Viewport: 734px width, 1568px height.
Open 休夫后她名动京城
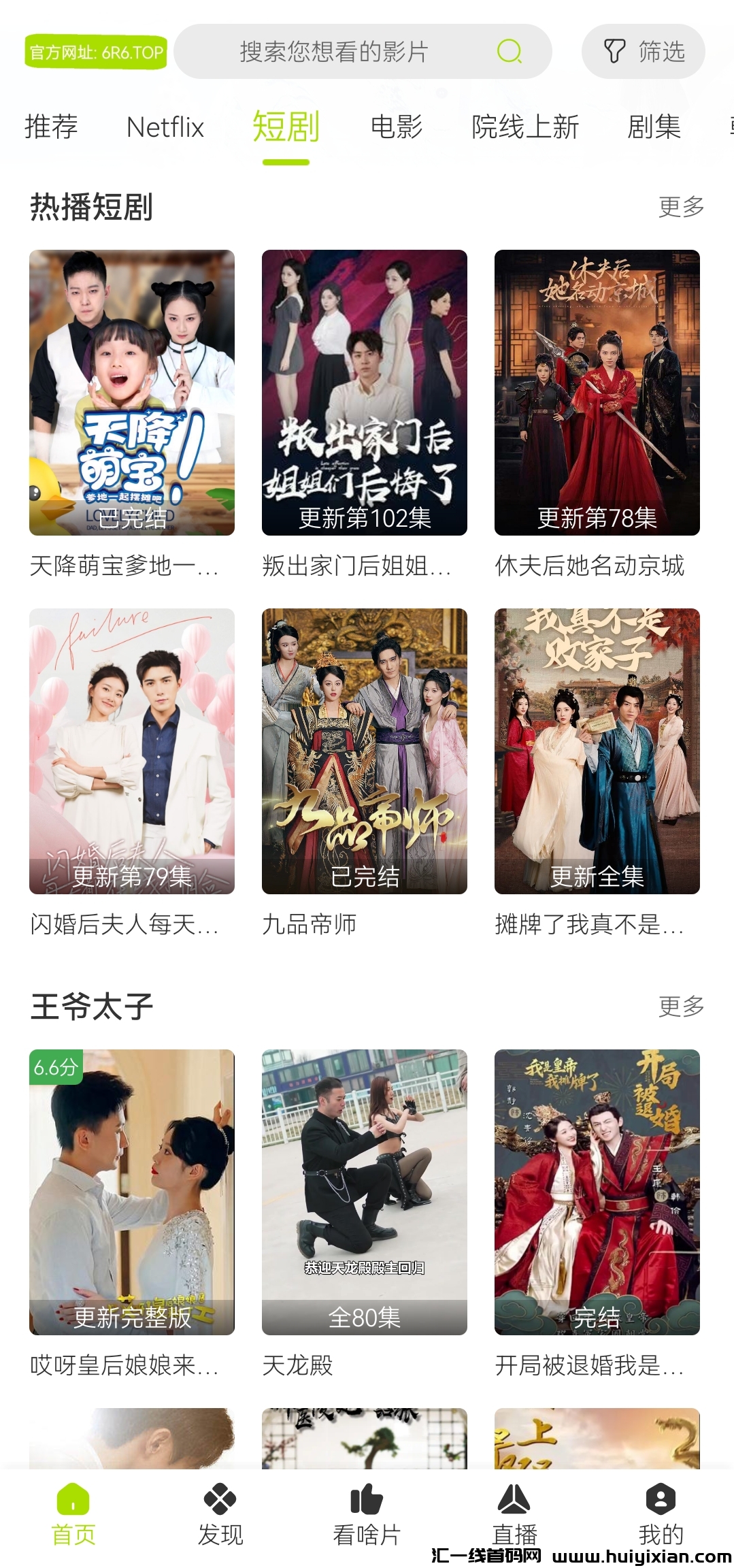[x=597, y=393]
